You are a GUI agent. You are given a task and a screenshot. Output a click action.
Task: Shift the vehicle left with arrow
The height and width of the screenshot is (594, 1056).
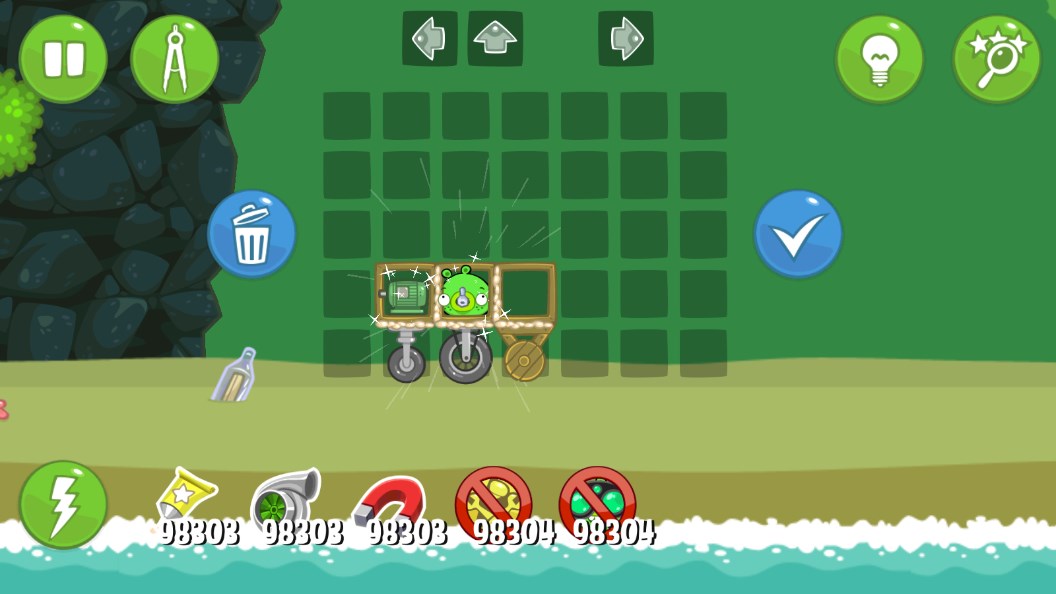point(430,39)
